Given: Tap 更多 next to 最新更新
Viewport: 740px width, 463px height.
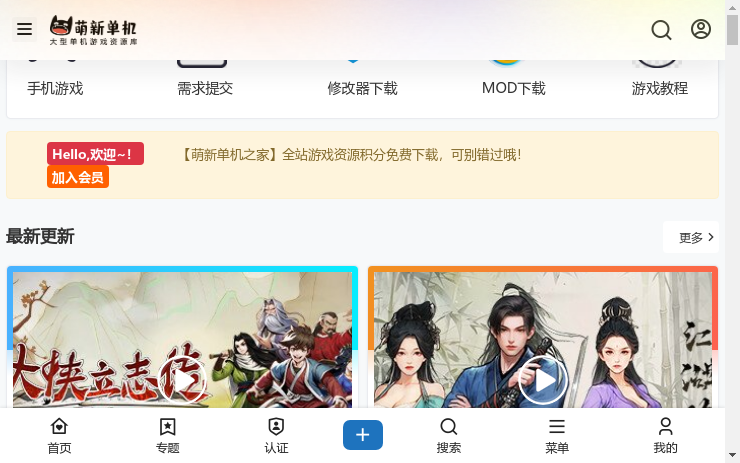Looking at the screenshot, I should pos(696,238).
